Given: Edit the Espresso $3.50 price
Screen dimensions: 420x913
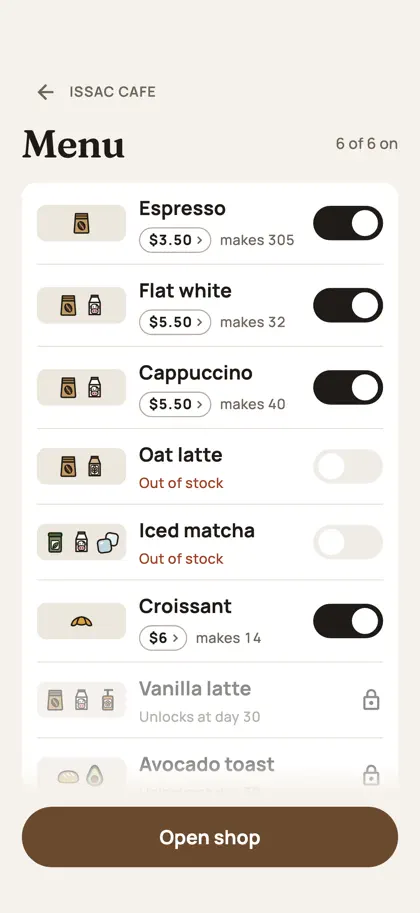Looking at the screenshot, I should 175,240.
